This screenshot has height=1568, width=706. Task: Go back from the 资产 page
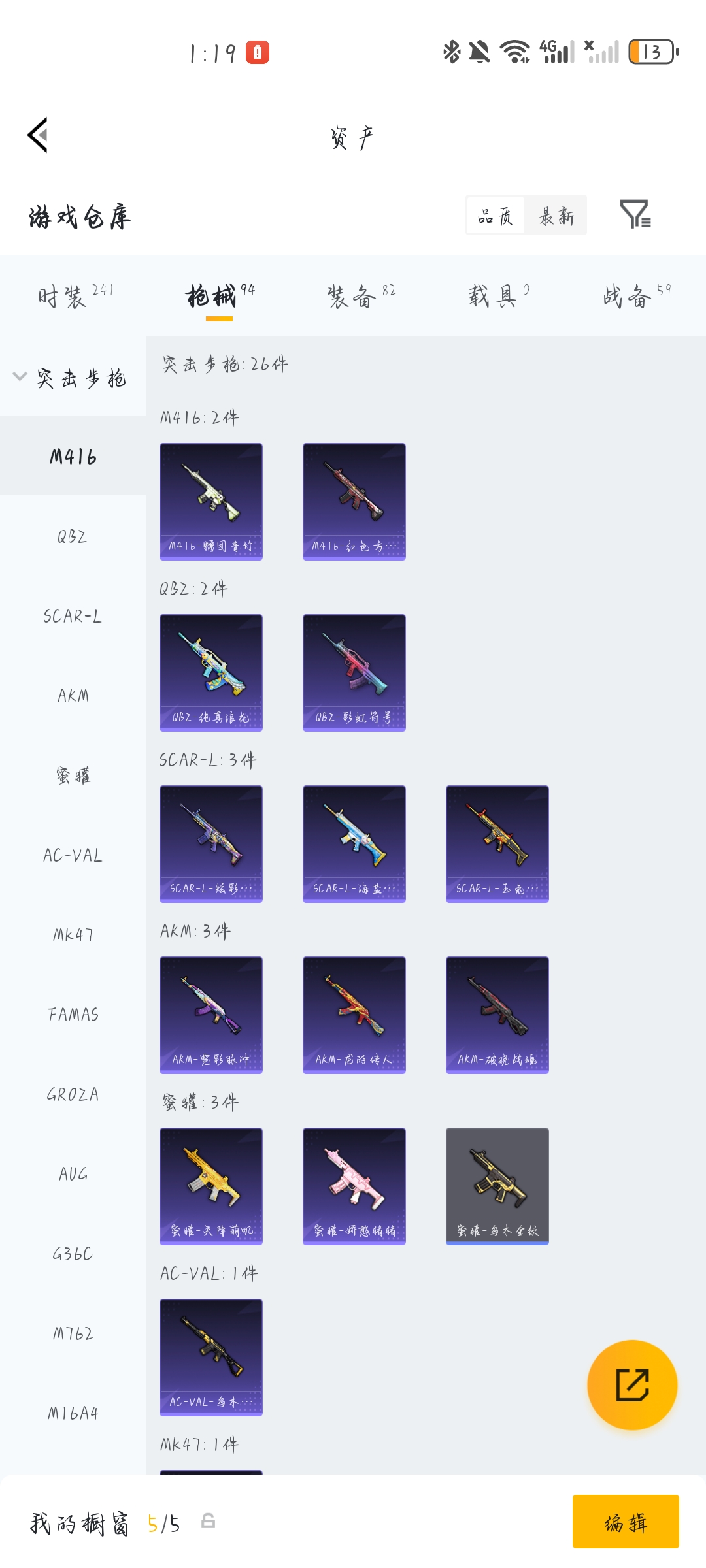click(x=38, y=135)
